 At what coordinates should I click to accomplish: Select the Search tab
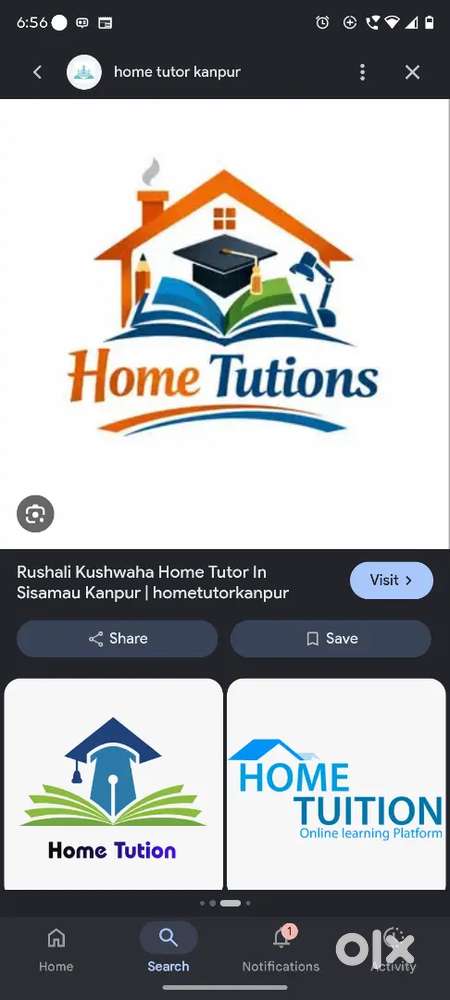(x=168, y=950)
